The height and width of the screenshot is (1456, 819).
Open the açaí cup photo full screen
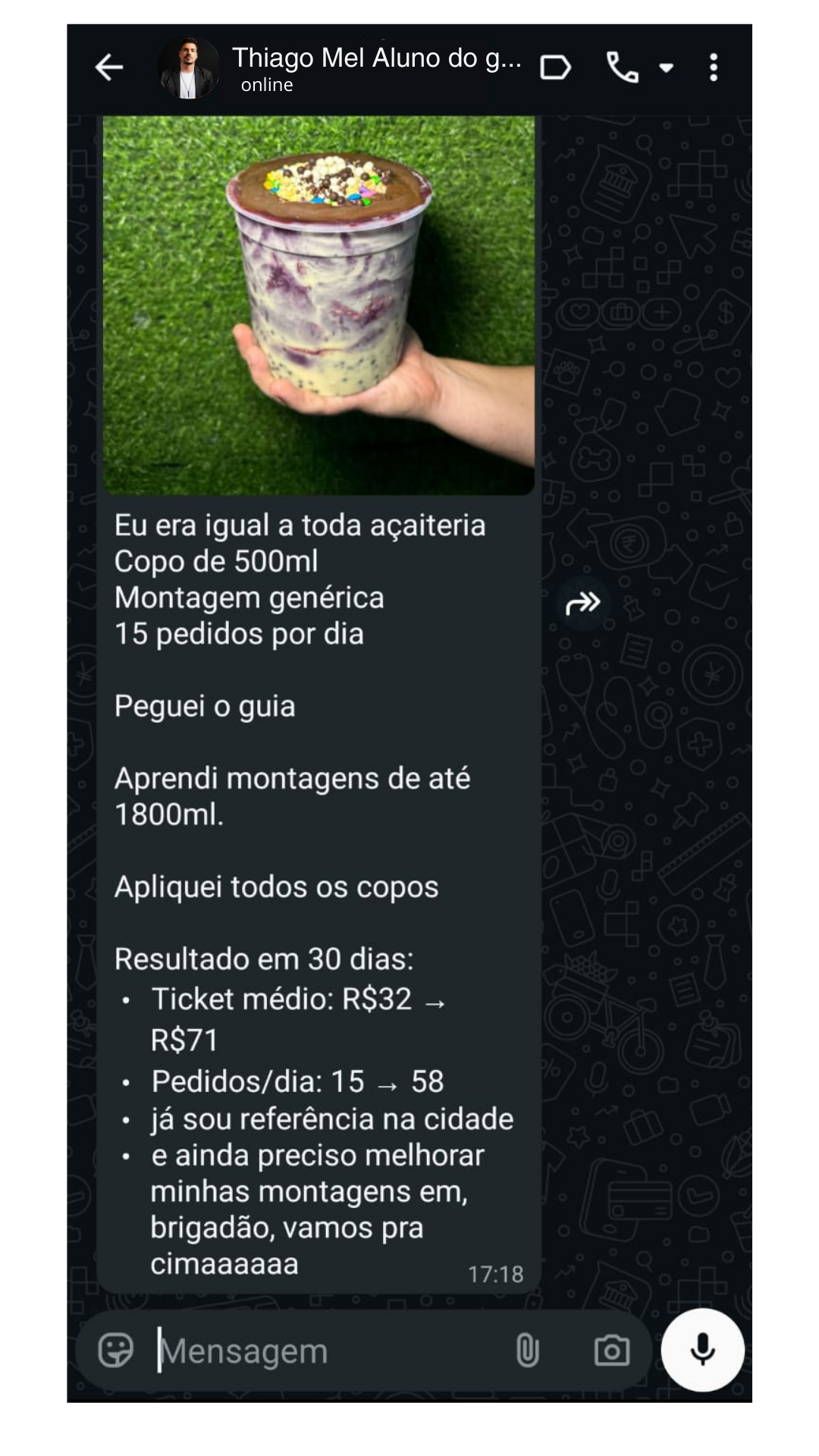point(318,303)
